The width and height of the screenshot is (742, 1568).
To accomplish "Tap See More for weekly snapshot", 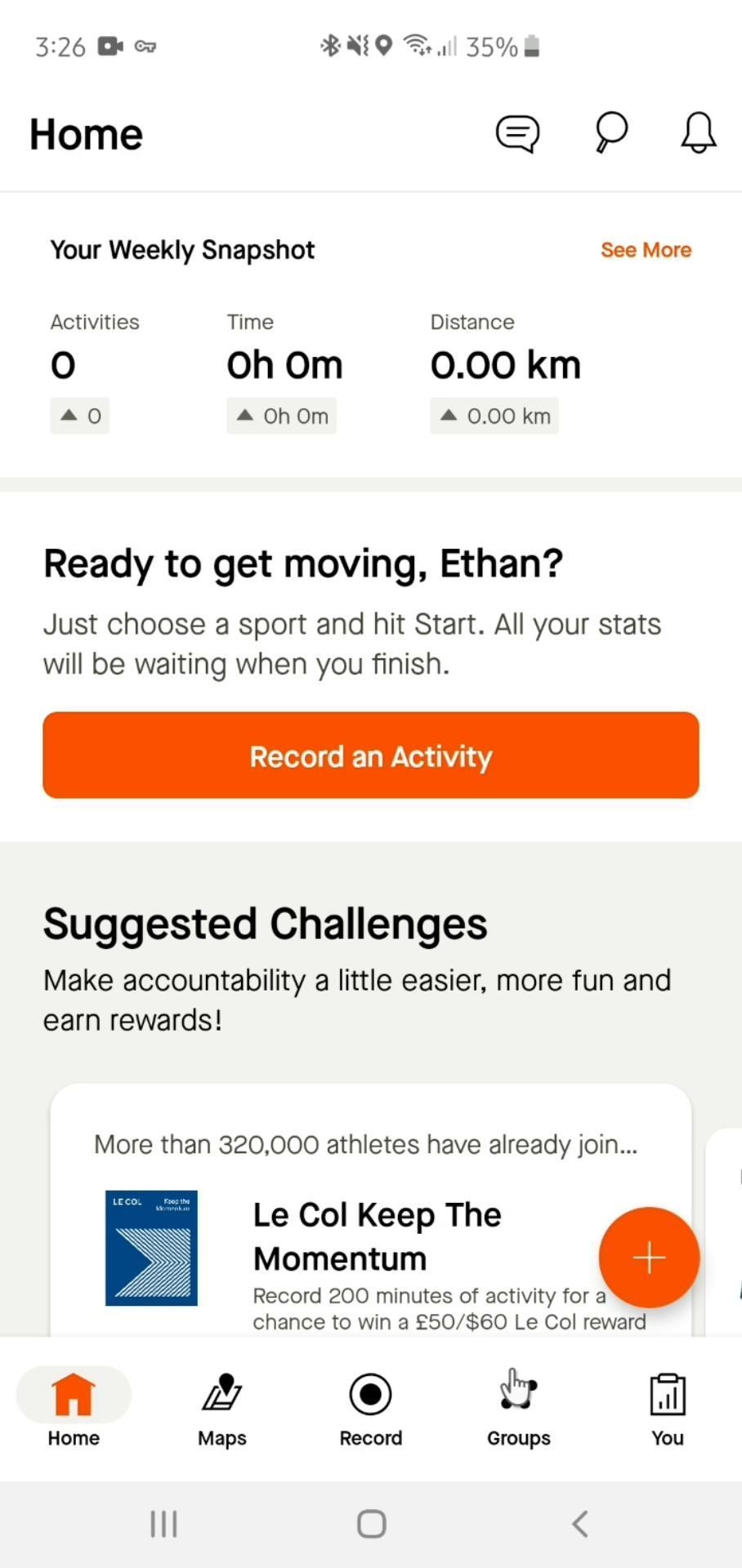I will click(646, 250).
